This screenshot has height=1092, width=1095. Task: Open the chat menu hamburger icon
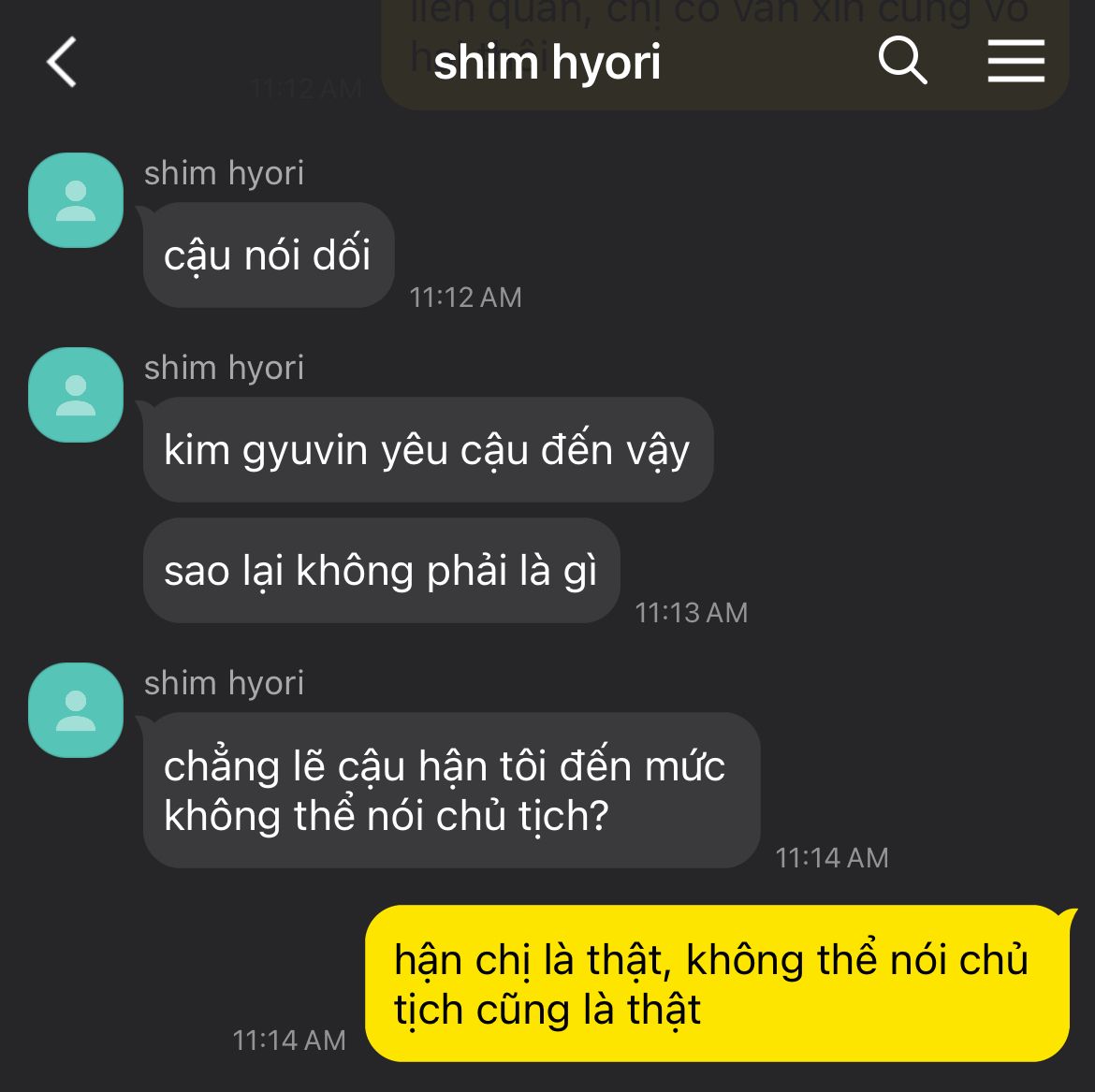(x=1016, y=61)
